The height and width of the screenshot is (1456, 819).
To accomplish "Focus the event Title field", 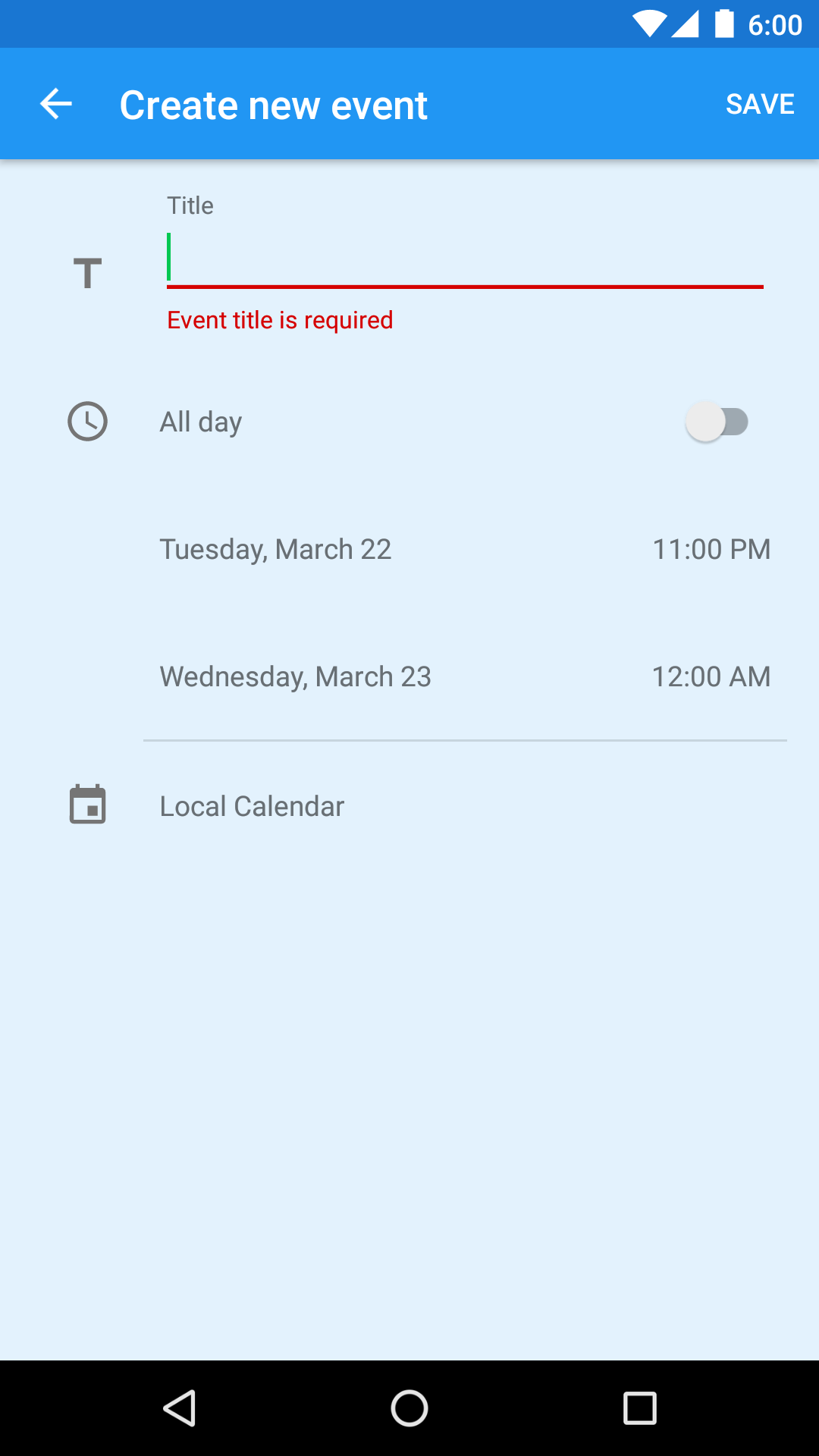I will [x=464, y=259].
